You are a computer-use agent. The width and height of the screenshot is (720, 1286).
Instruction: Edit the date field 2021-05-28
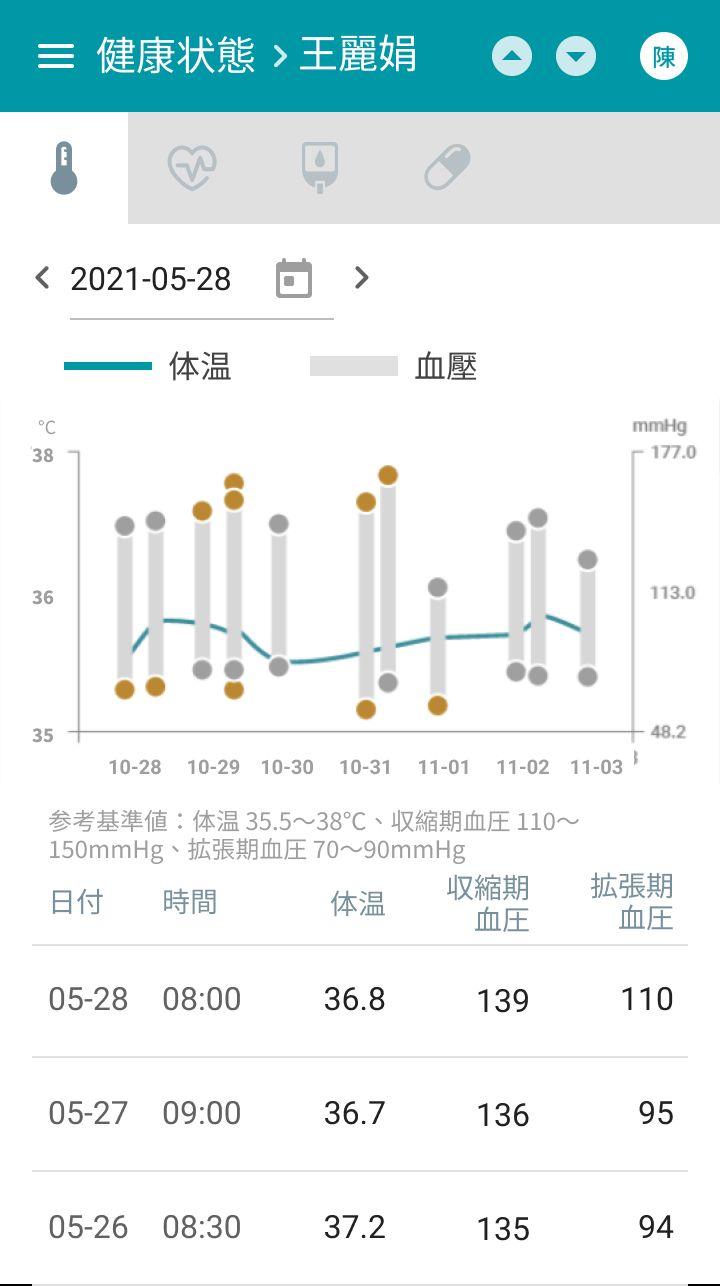point(160,279)
